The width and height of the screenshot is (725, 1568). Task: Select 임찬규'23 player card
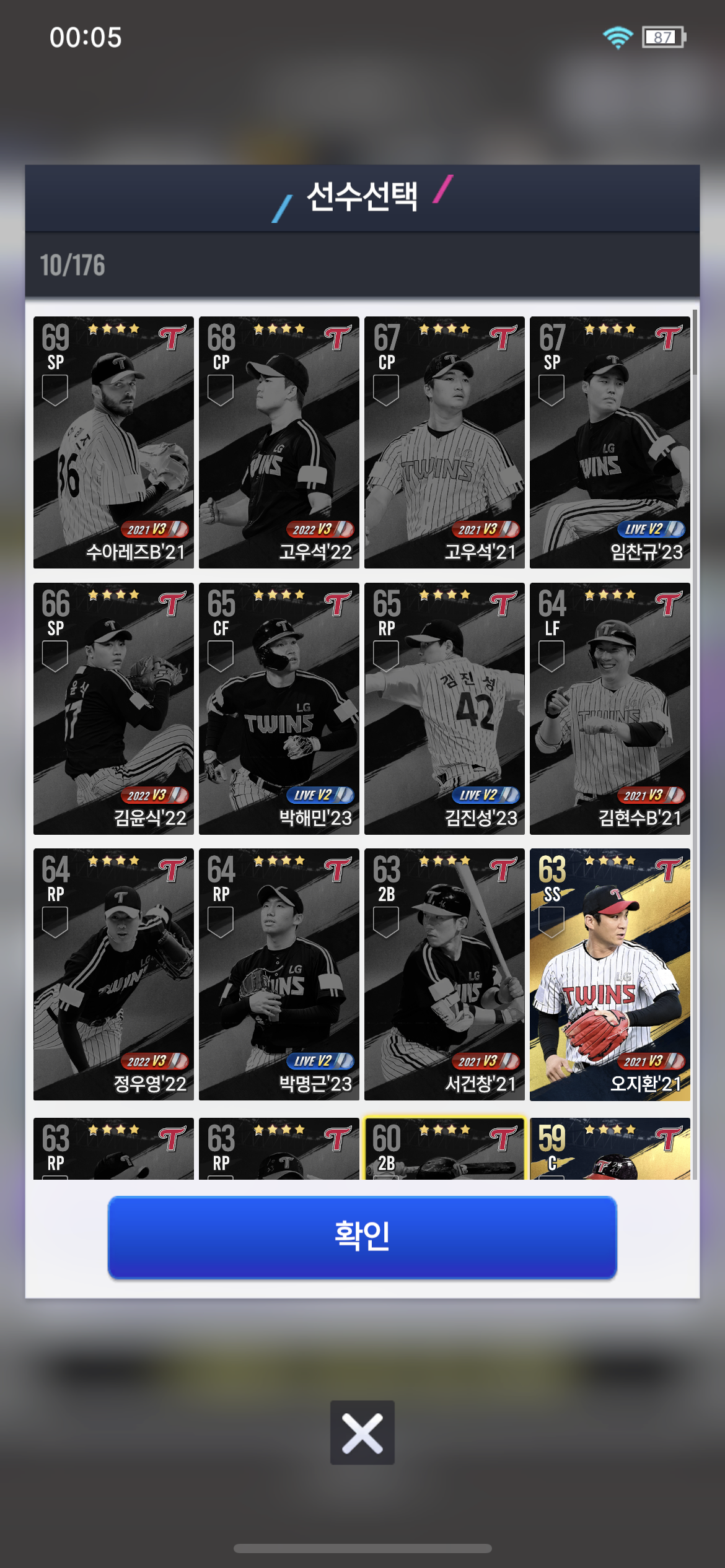coord(610,442)
